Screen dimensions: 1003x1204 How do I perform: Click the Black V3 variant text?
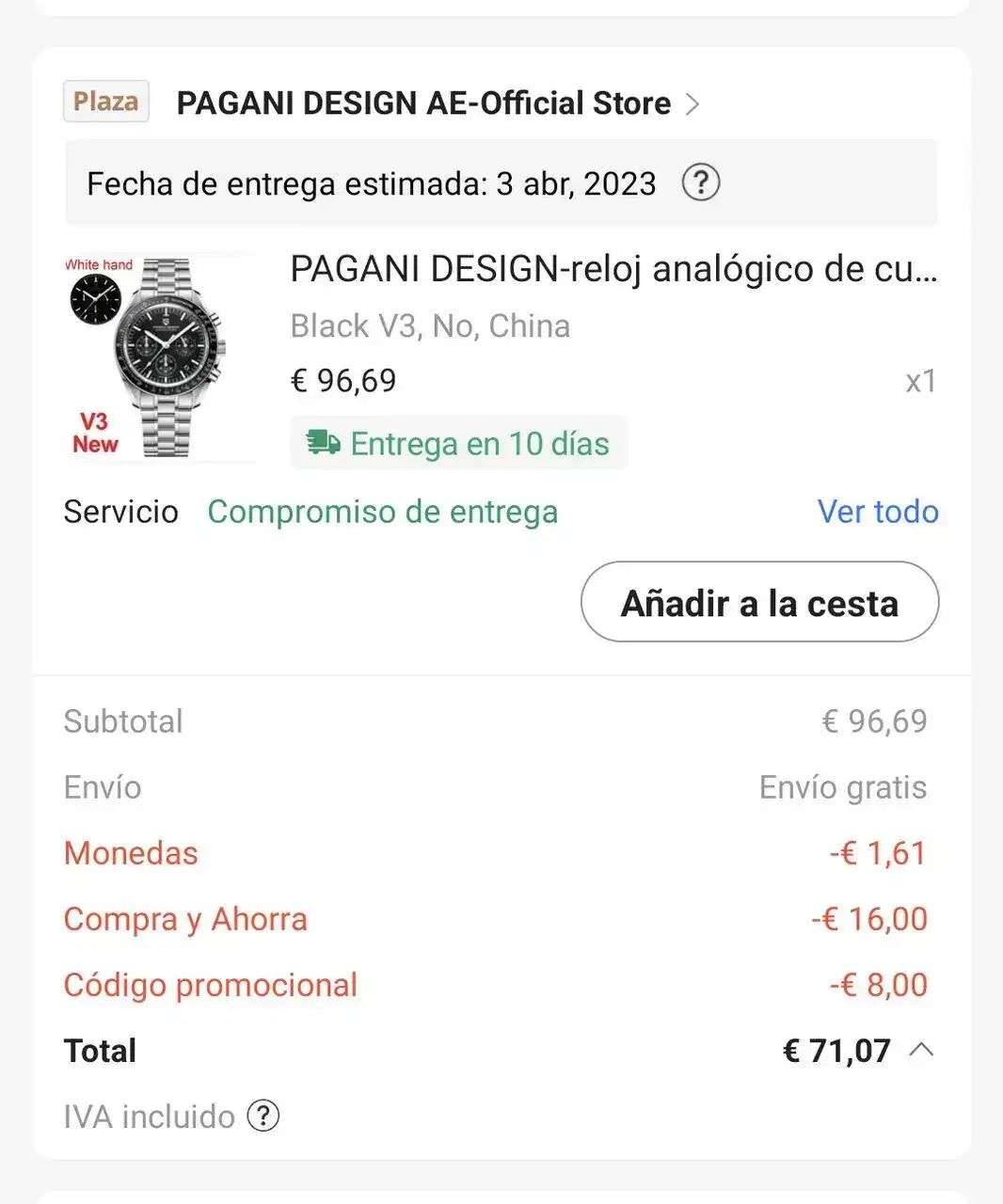[430, 325]
